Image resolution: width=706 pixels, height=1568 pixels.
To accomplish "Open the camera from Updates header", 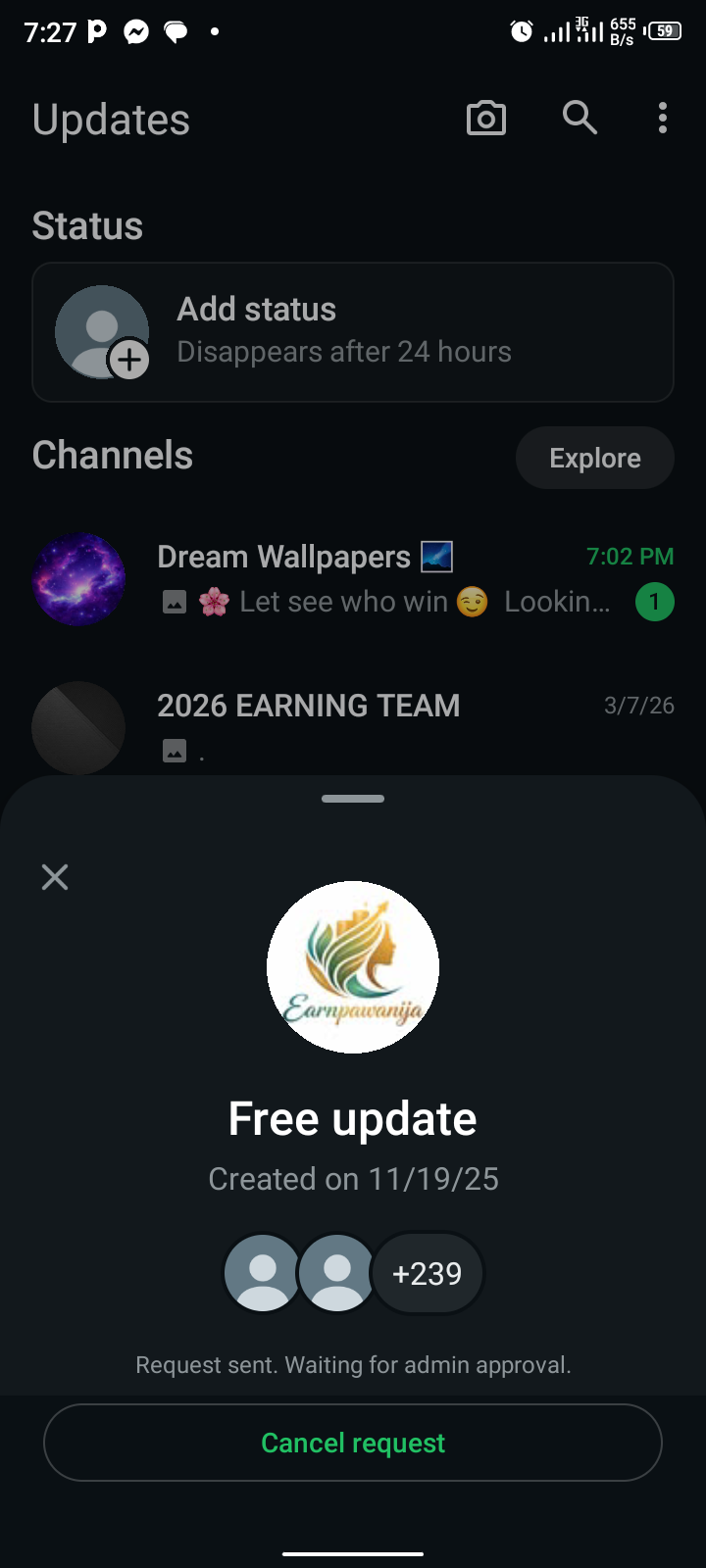I will (485, 119).
